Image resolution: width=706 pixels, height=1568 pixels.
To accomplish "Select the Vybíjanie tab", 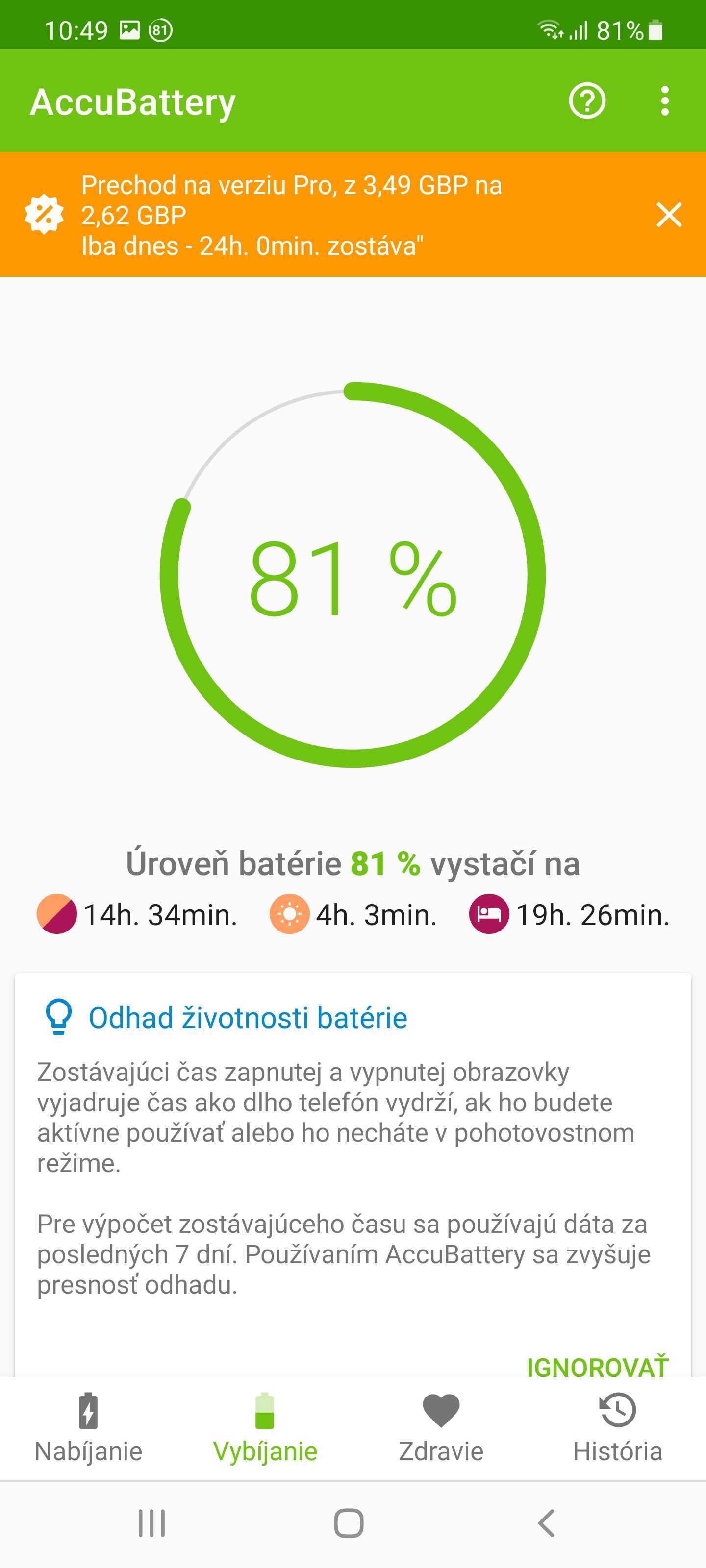I will click(x=265, y=1427).
